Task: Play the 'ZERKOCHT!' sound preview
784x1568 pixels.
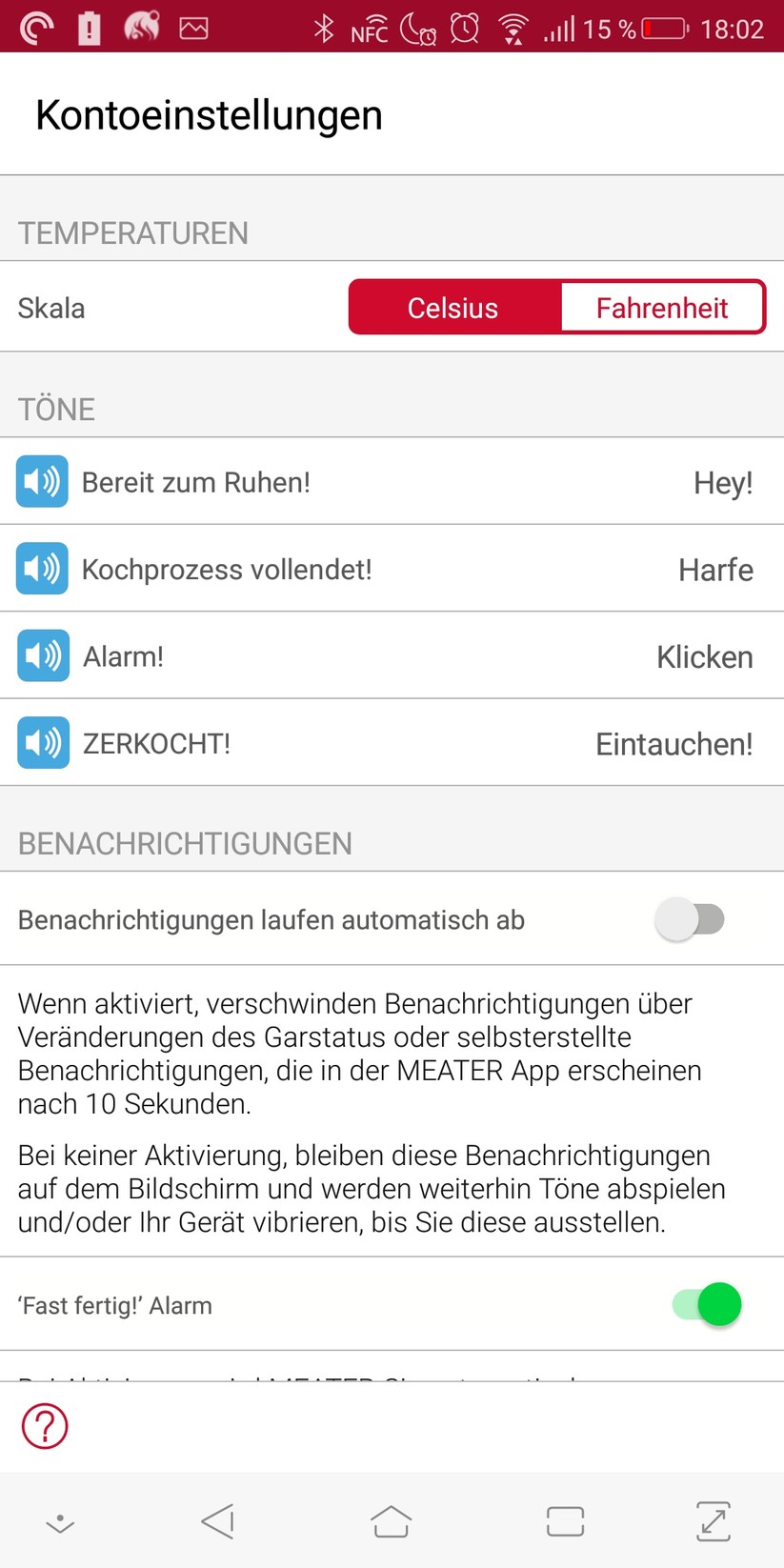Action: 43,743
